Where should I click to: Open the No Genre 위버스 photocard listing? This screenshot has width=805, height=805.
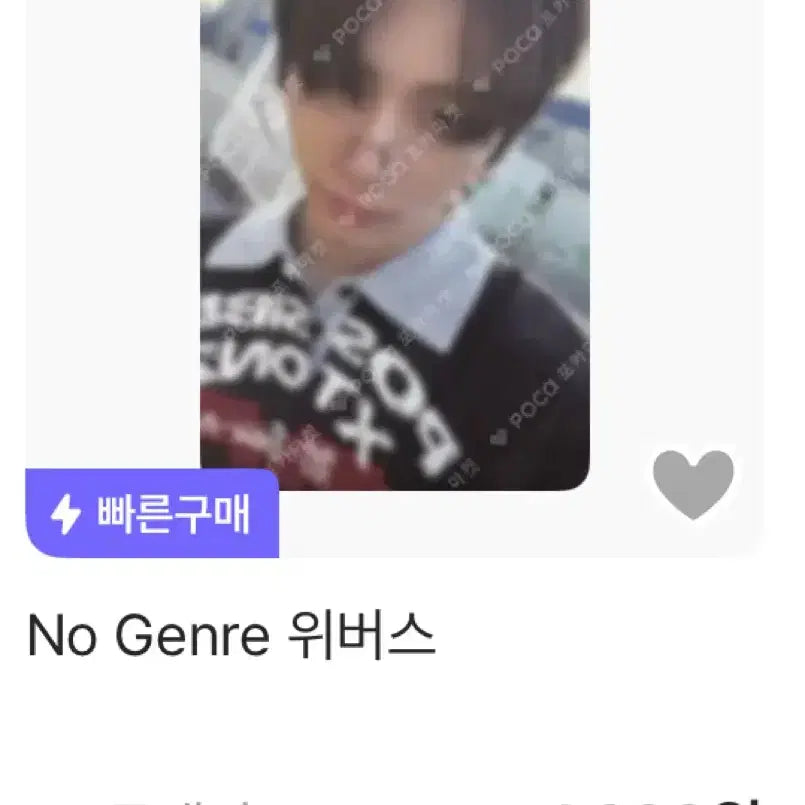pyautogui.click(x=394, y=245)
